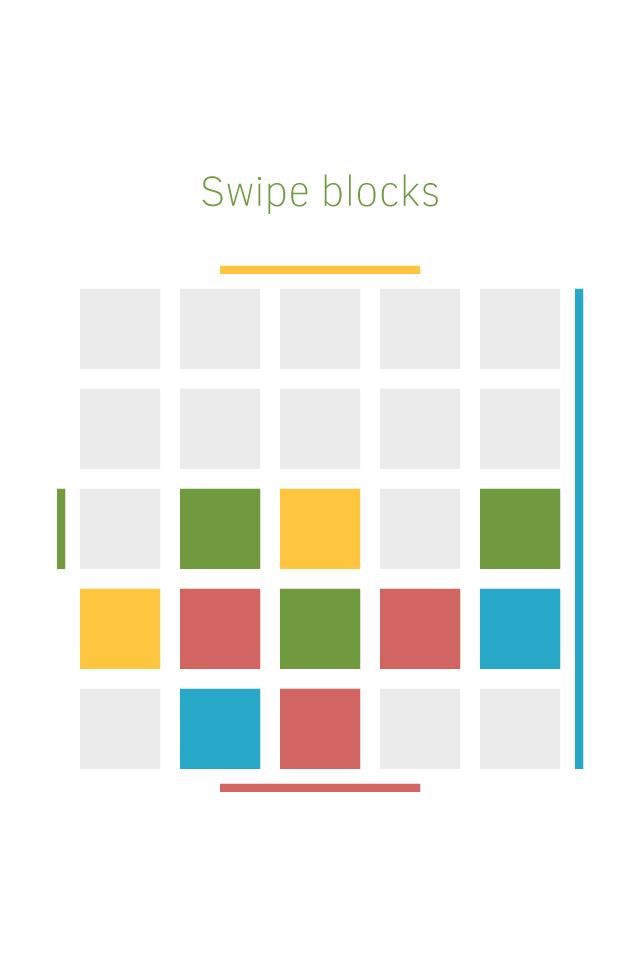This screenshot has height=960, width=640.
Task: Select the yellow block directly right of a green block
Action: [x=320, y=528]
